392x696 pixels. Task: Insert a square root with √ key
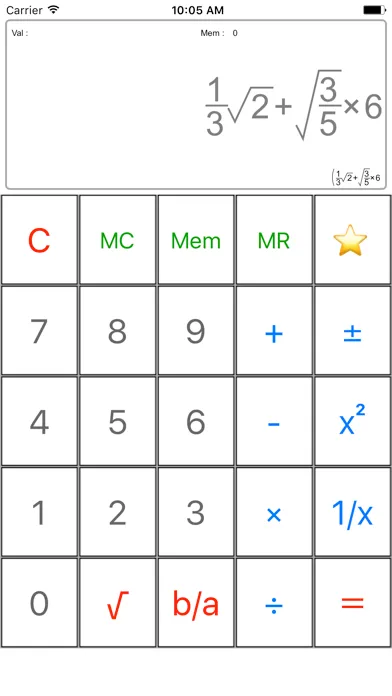(x=117, y=603)
